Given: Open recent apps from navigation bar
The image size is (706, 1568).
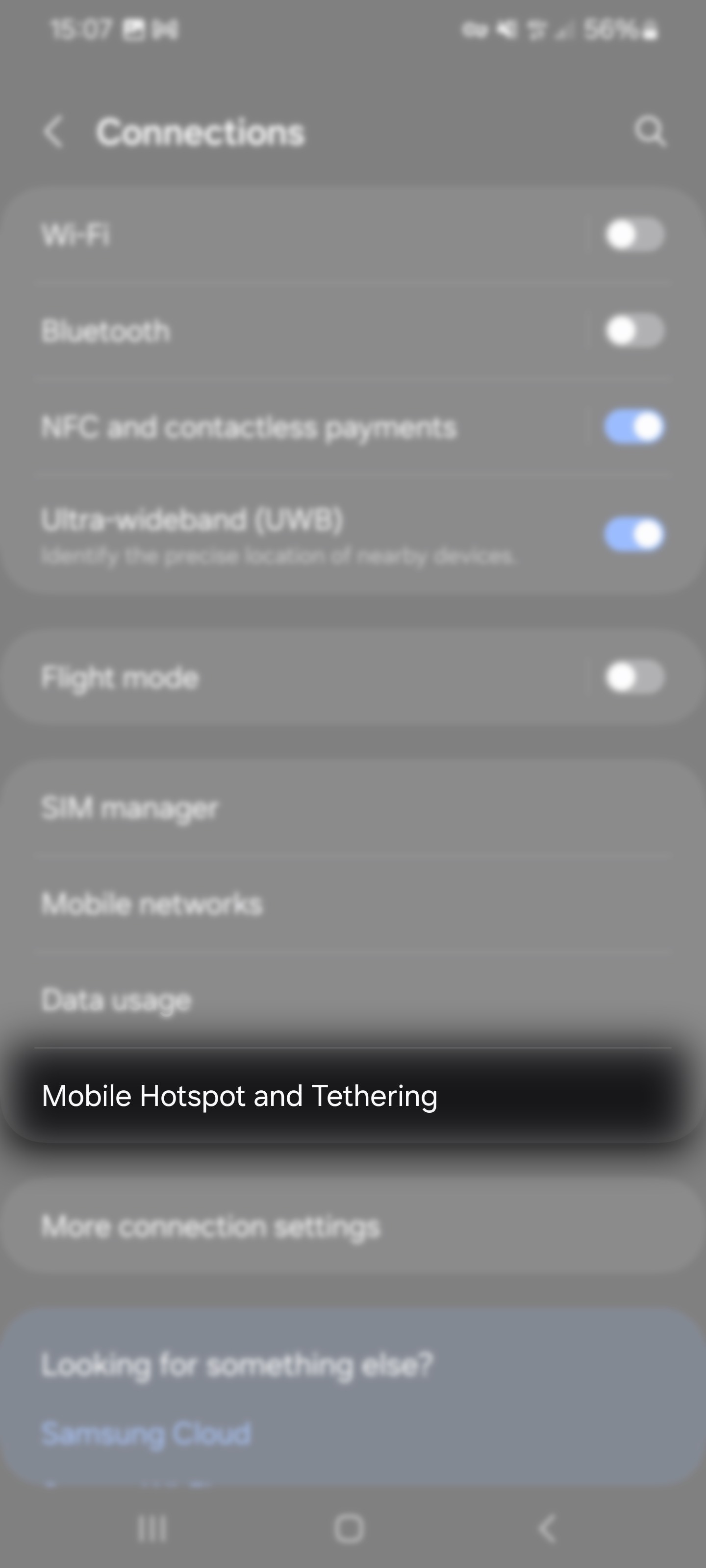Looking at the screenshot, I should point(151,1528).
